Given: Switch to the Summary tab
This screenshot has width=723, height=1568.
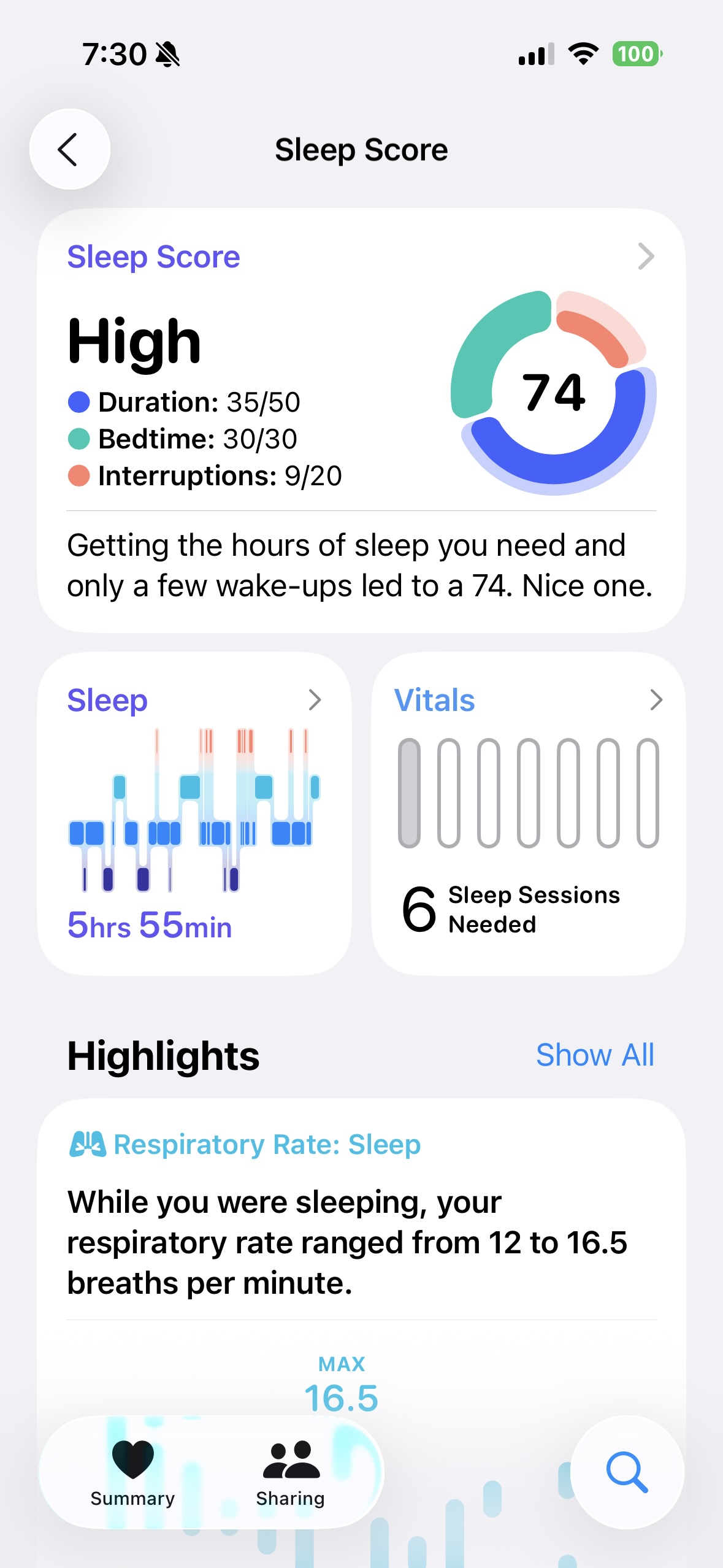Looking at the screenshot, I should (x=132, y=1472).
